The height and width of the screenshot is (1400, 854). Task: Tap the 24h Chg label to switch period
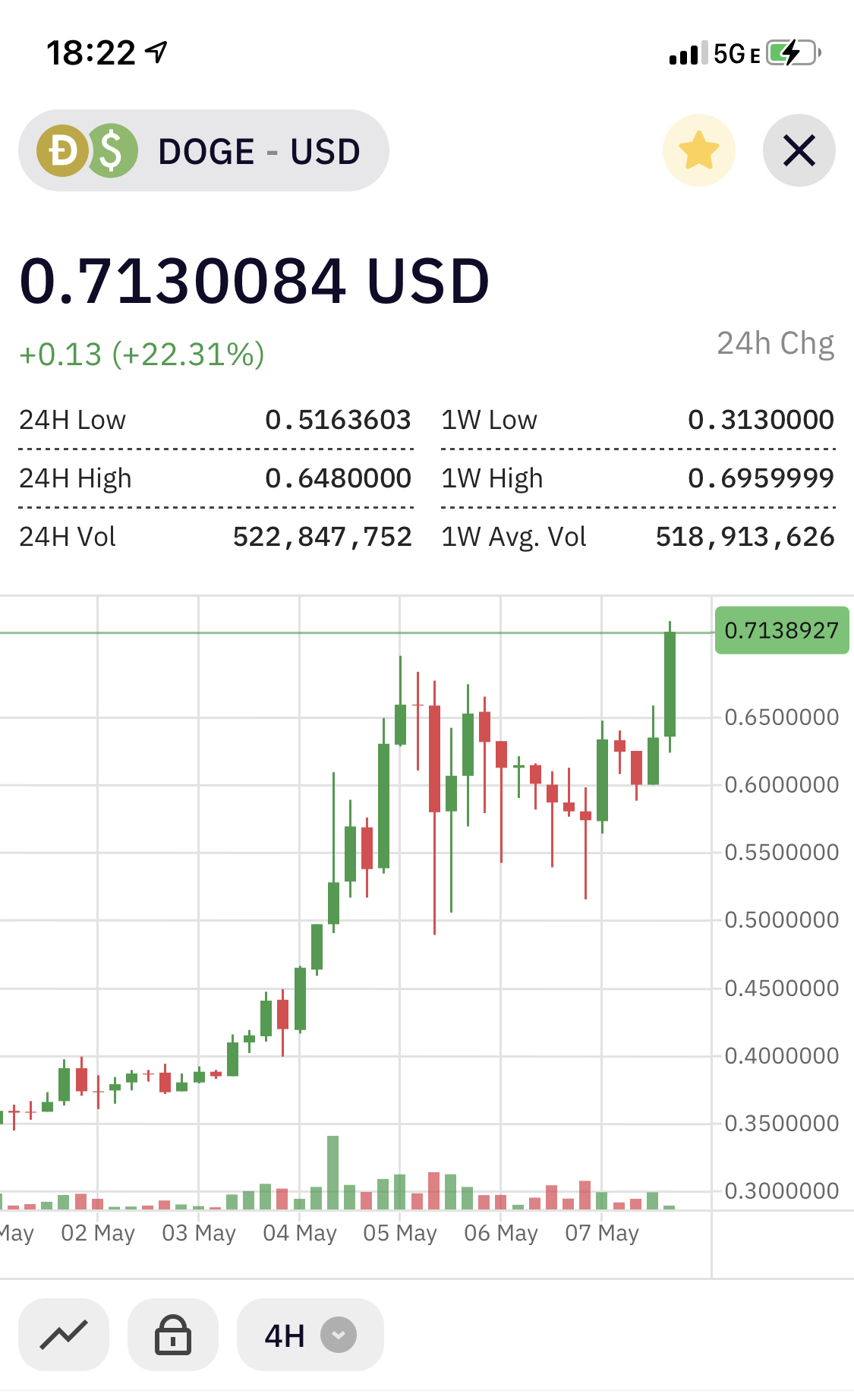(775, 344)
